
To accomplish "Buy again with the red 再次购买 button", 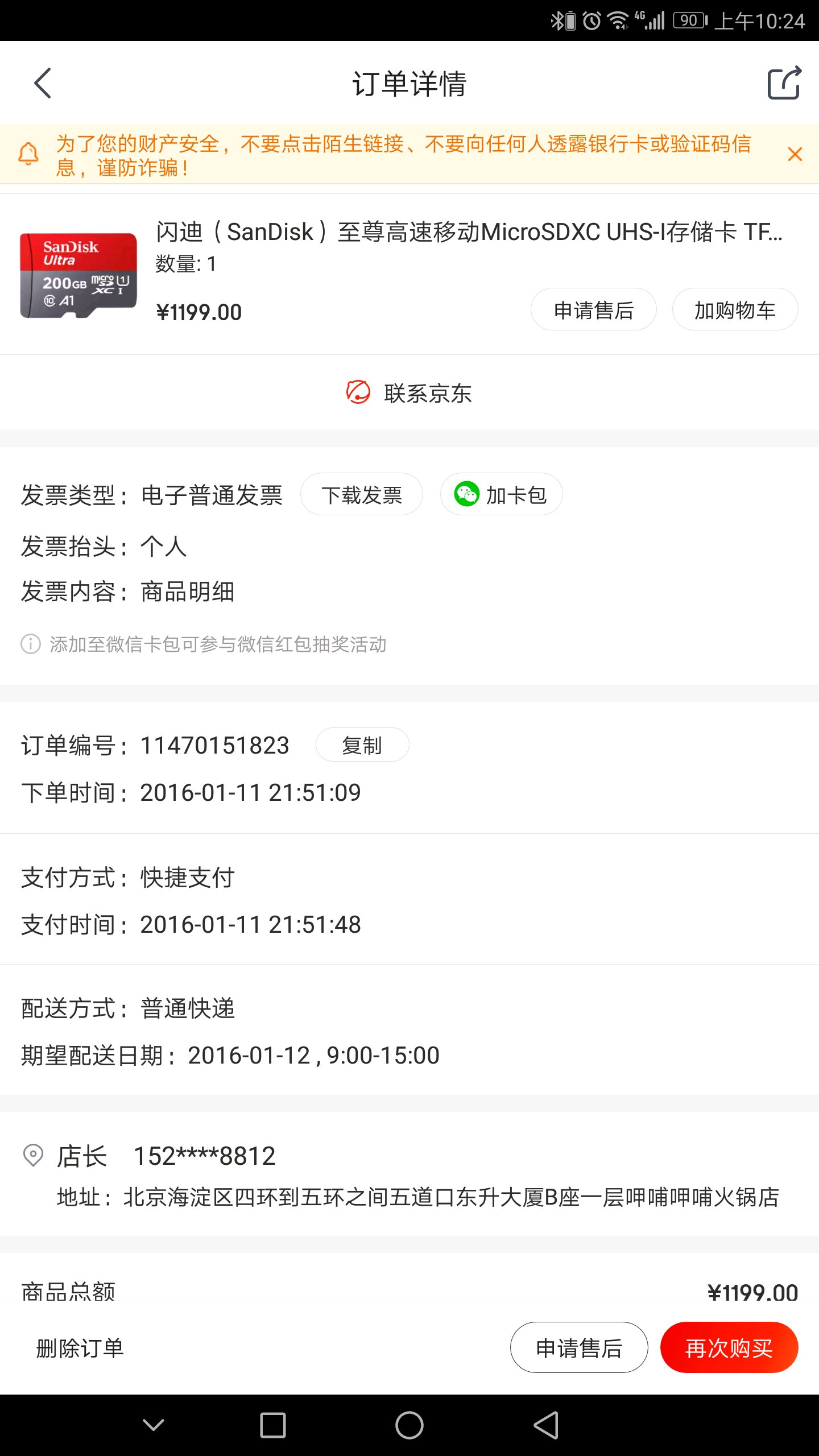I will [x=729, y=1347].
